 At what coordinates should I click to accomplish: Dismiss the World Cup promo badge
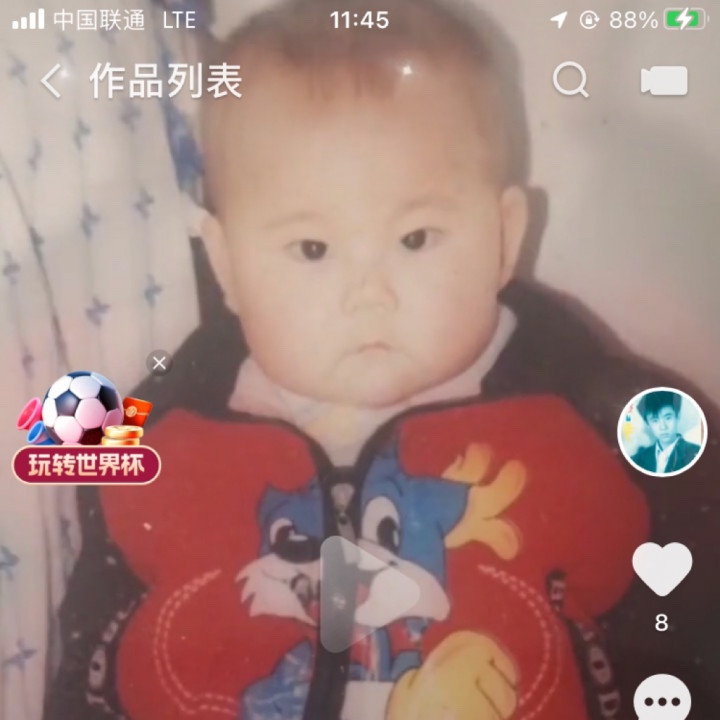point(159,363)
